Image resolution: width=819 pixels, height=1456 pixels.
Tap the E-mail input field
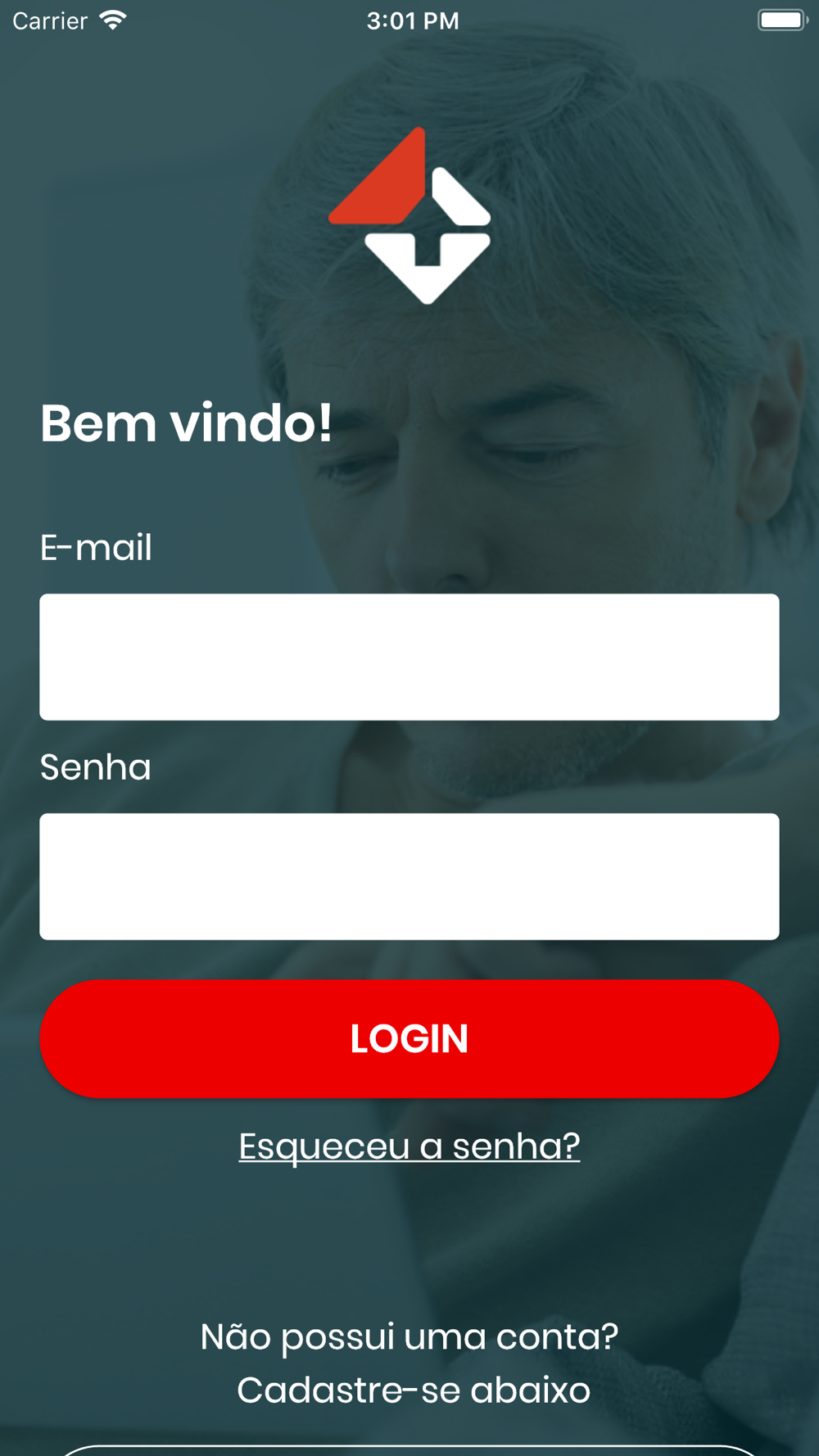(409, 657)
